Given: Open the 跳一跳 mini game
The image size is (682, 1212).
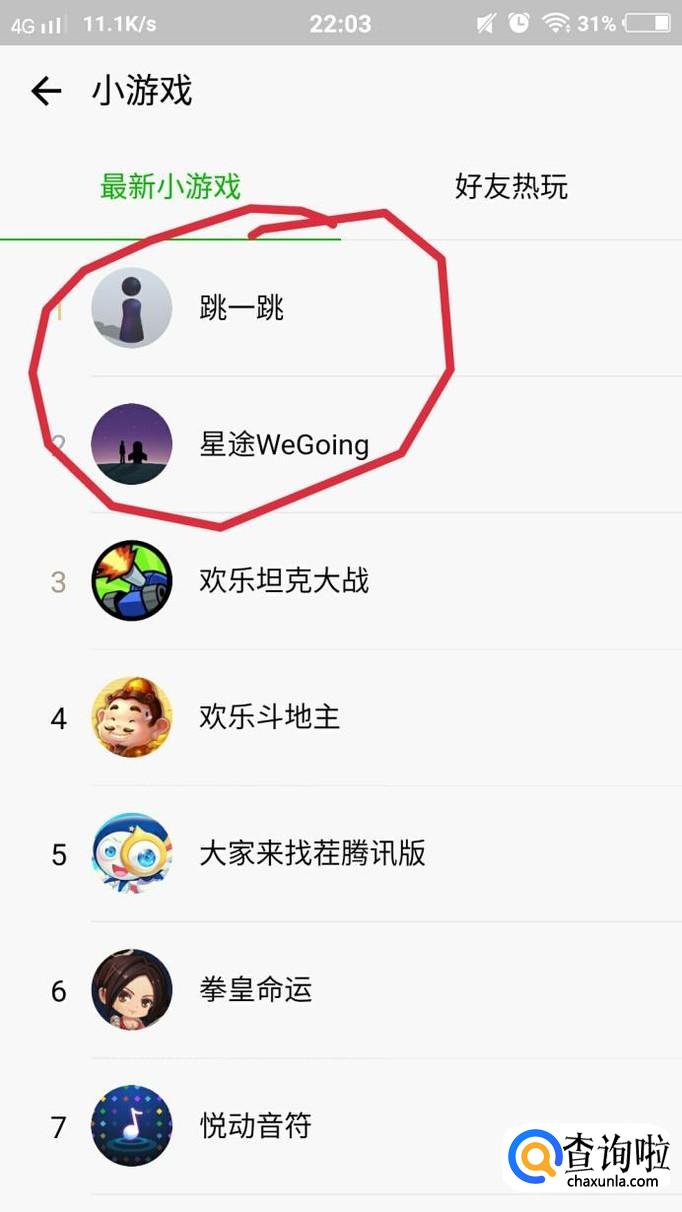Looking at the screenshot, I should pyautogui.click(x=241, y=308).
